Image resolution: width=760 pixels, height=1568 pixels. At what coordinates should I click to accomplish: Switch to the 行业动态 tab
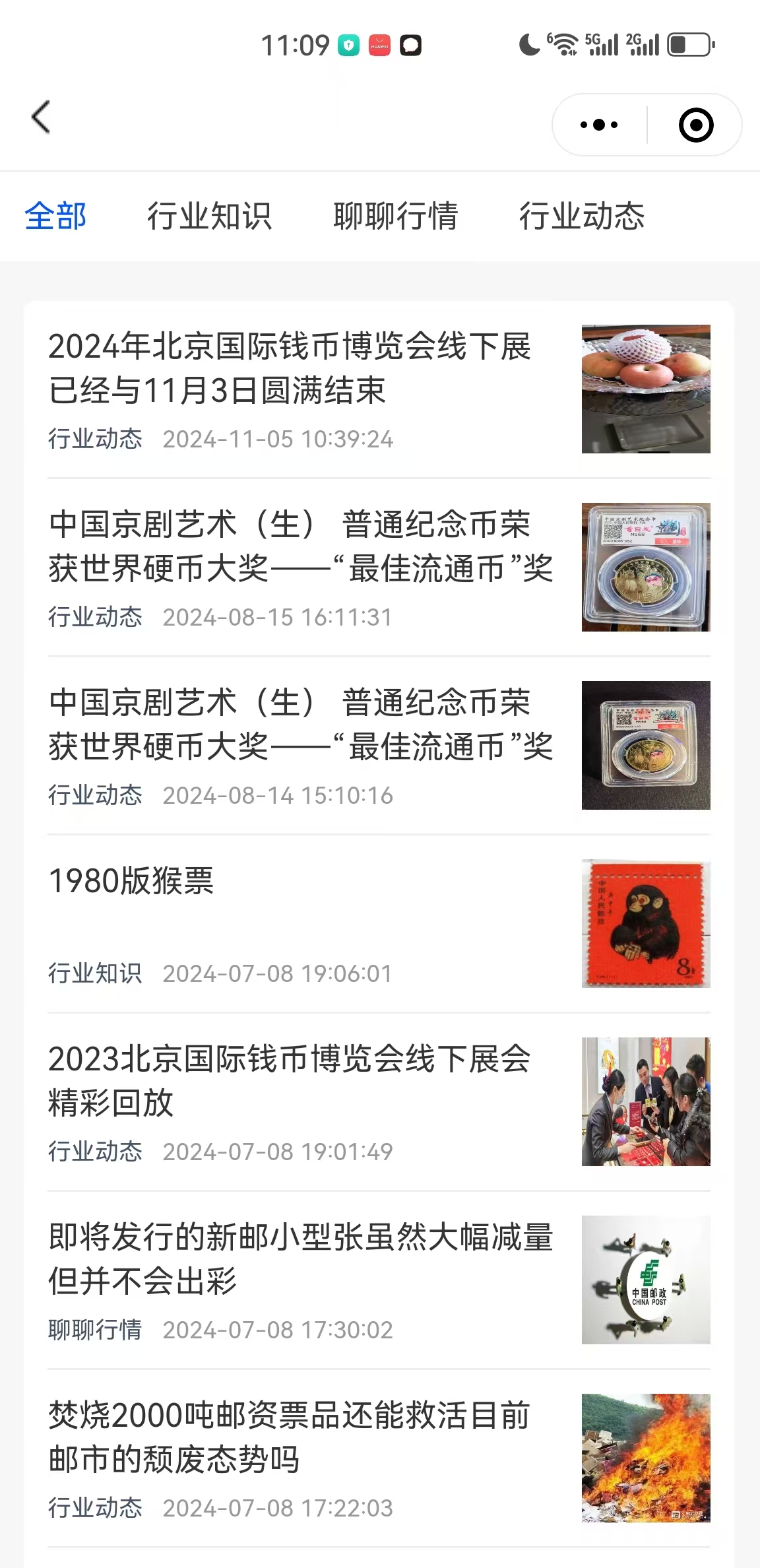581,216
